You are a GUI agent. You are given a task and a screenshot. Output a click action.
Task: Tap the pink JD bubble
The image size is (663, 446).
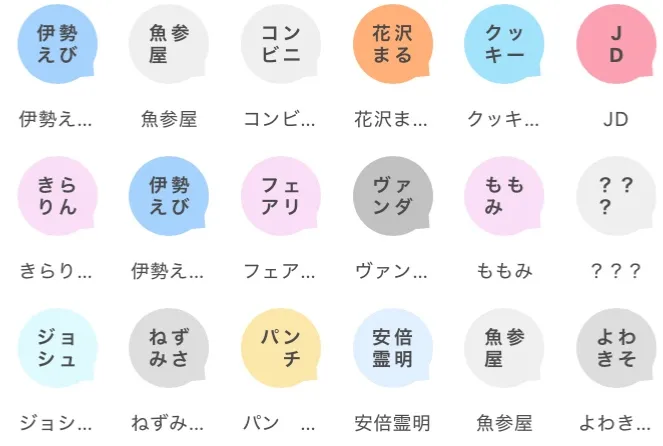click(x=616, y=44)
